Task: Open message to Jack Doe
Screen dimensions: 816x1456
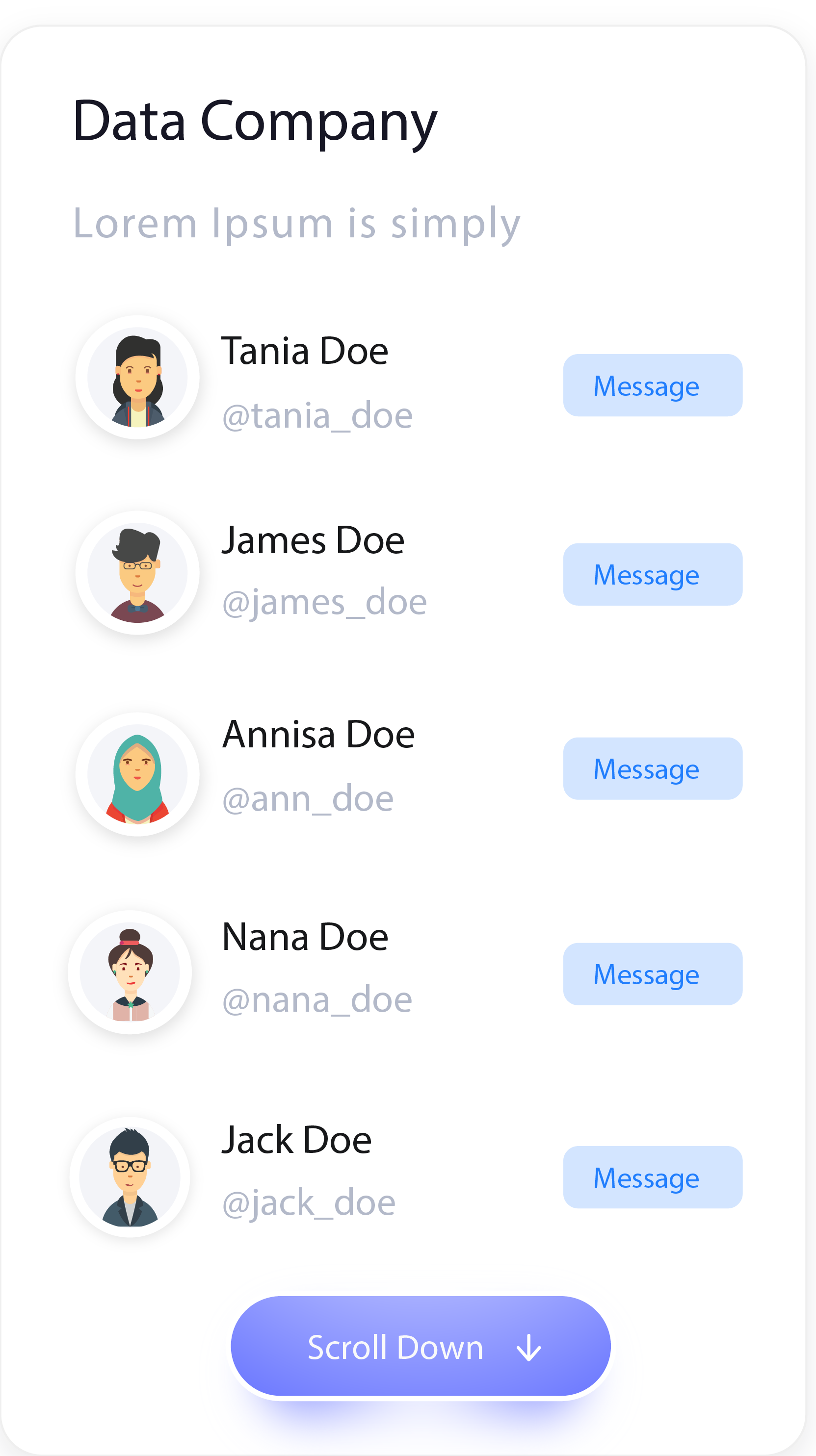Action: point(652,1177)
